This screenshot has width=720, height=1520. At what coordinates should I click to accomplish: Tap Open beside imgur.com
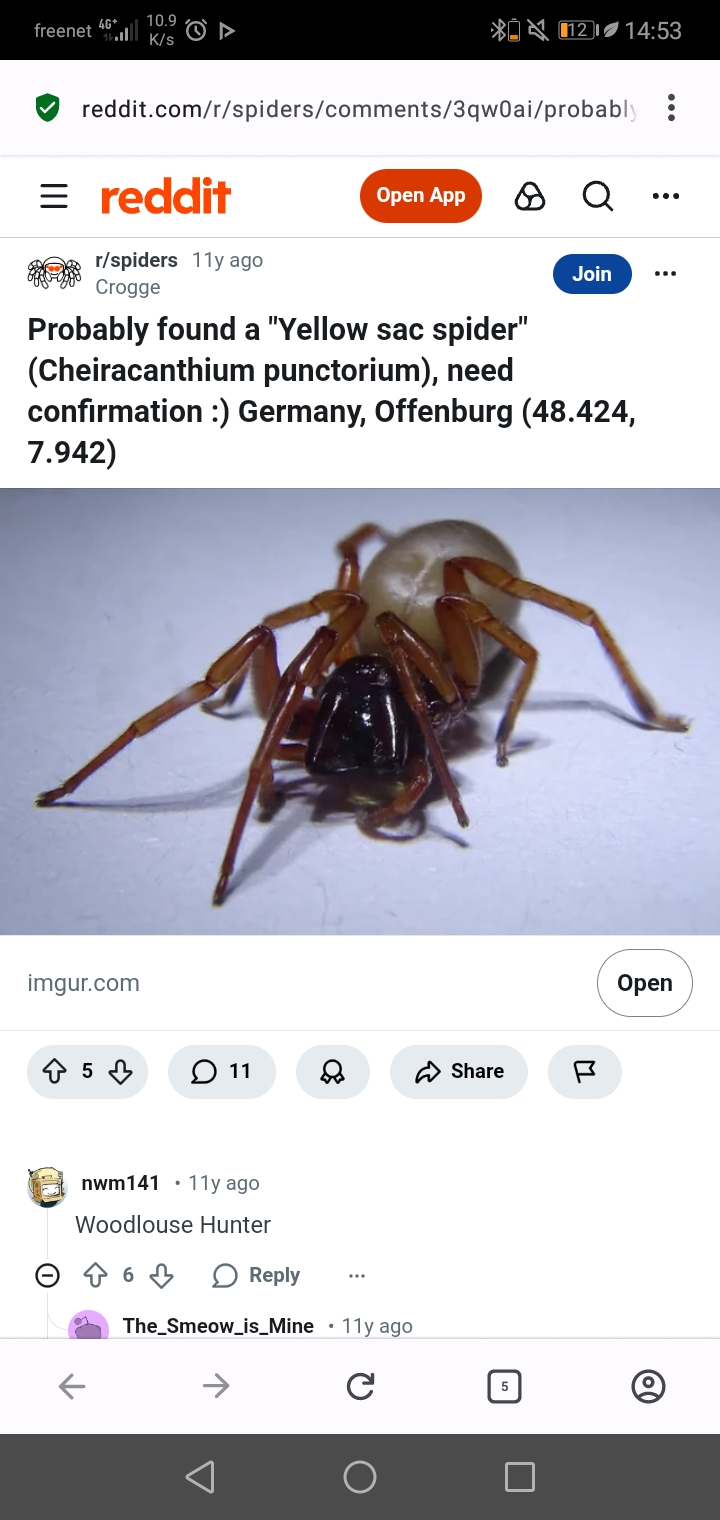pos(645,983)
